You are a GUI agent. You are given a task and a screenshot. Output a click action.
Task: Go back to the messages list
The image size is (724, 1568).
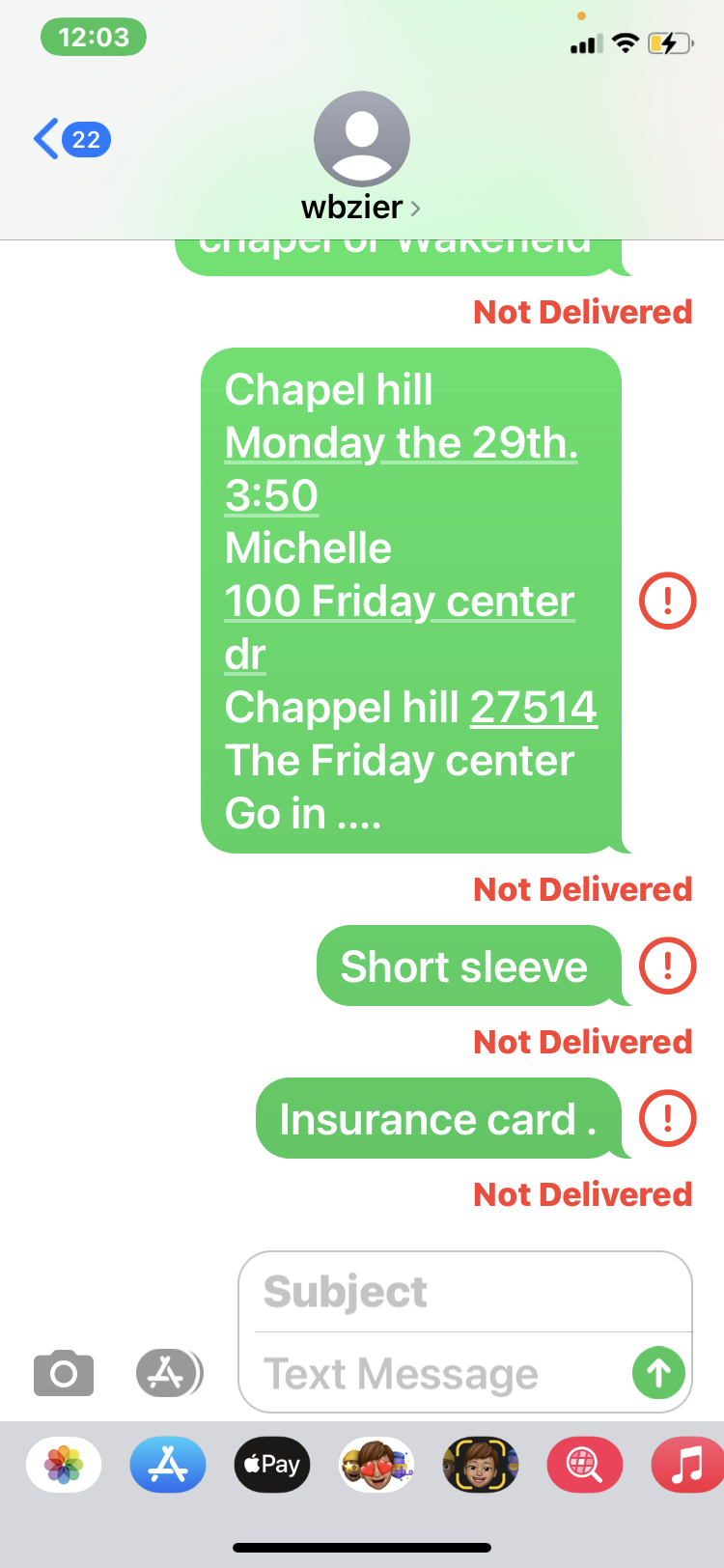tap(71, 140)
